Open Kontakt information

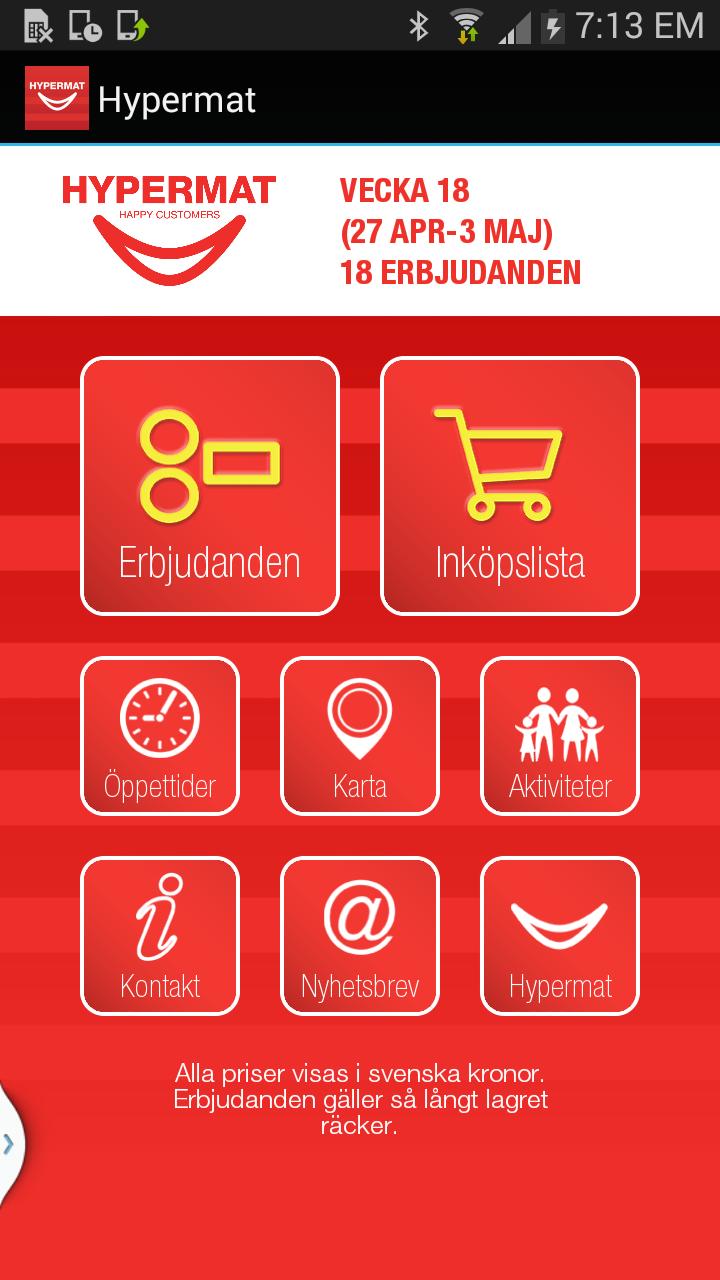tap(160, 936)
